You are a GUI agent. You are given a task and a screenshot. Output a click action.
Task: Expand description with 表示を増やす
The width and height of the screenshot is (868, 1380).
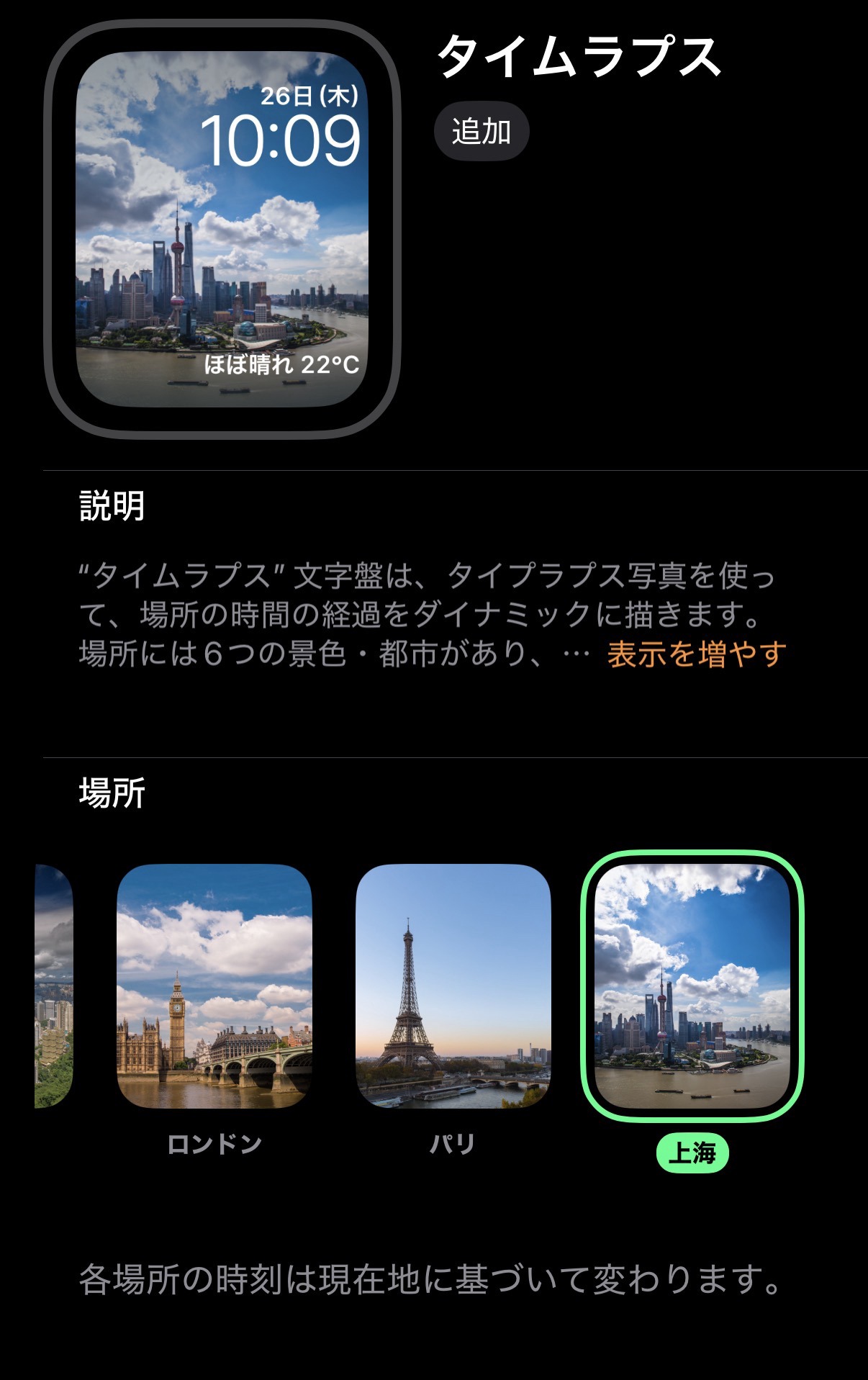tap(696, 654)
